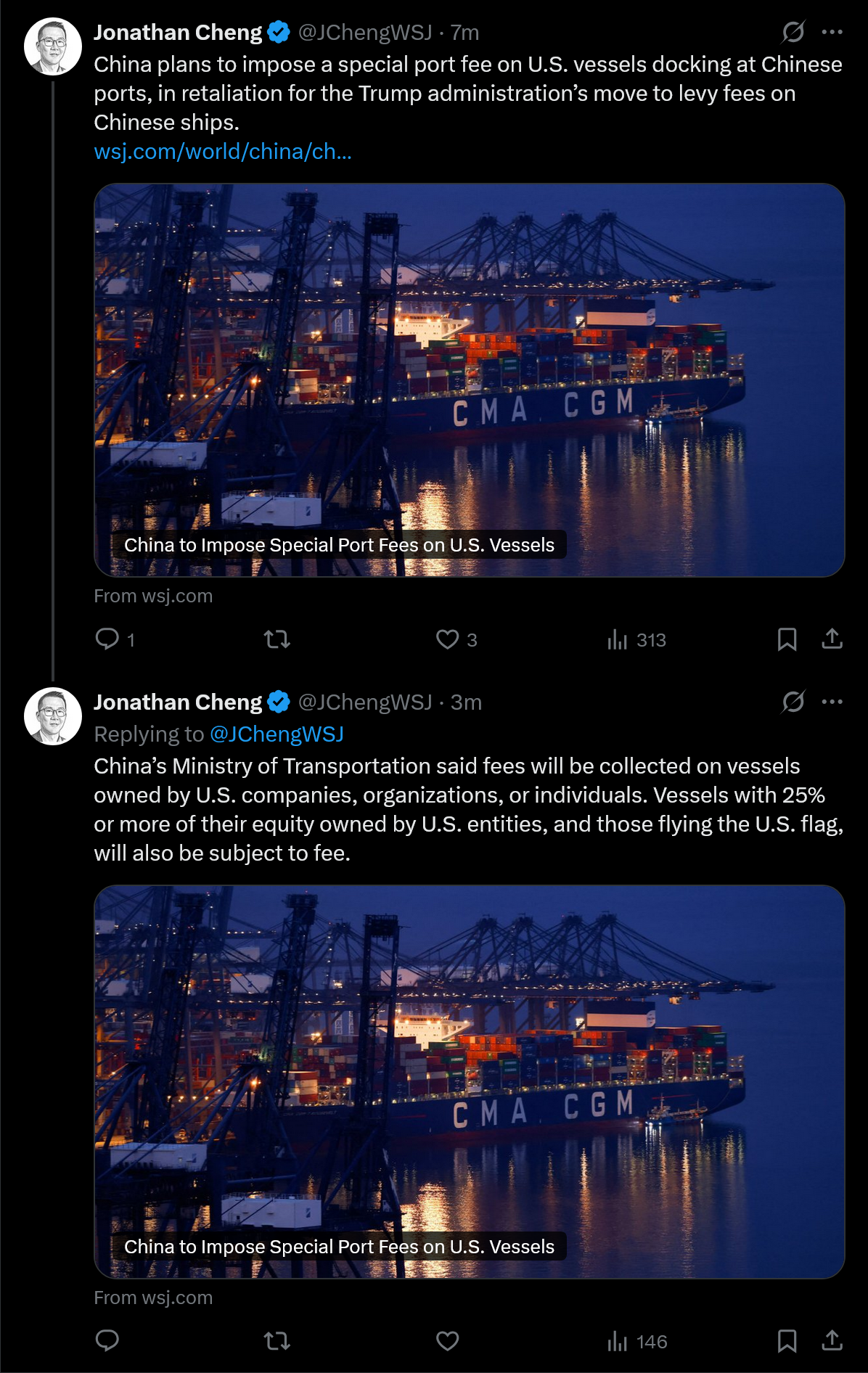The width and height of the screenshot is (868, 1373).
Task: Open the article card in the 3m tweet
Action: tap(469, 1081)
